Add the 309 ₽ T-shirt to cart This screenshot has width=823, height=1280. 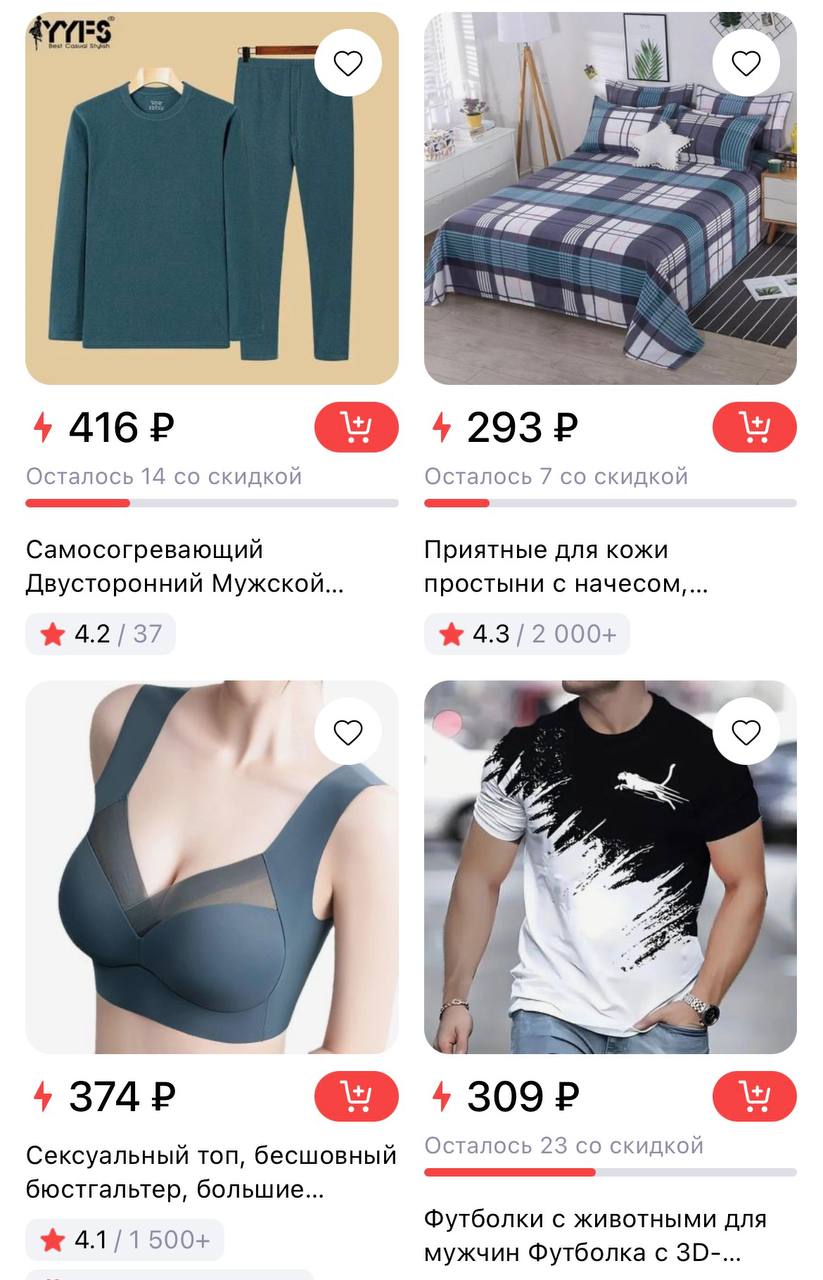click(754, 1097)
